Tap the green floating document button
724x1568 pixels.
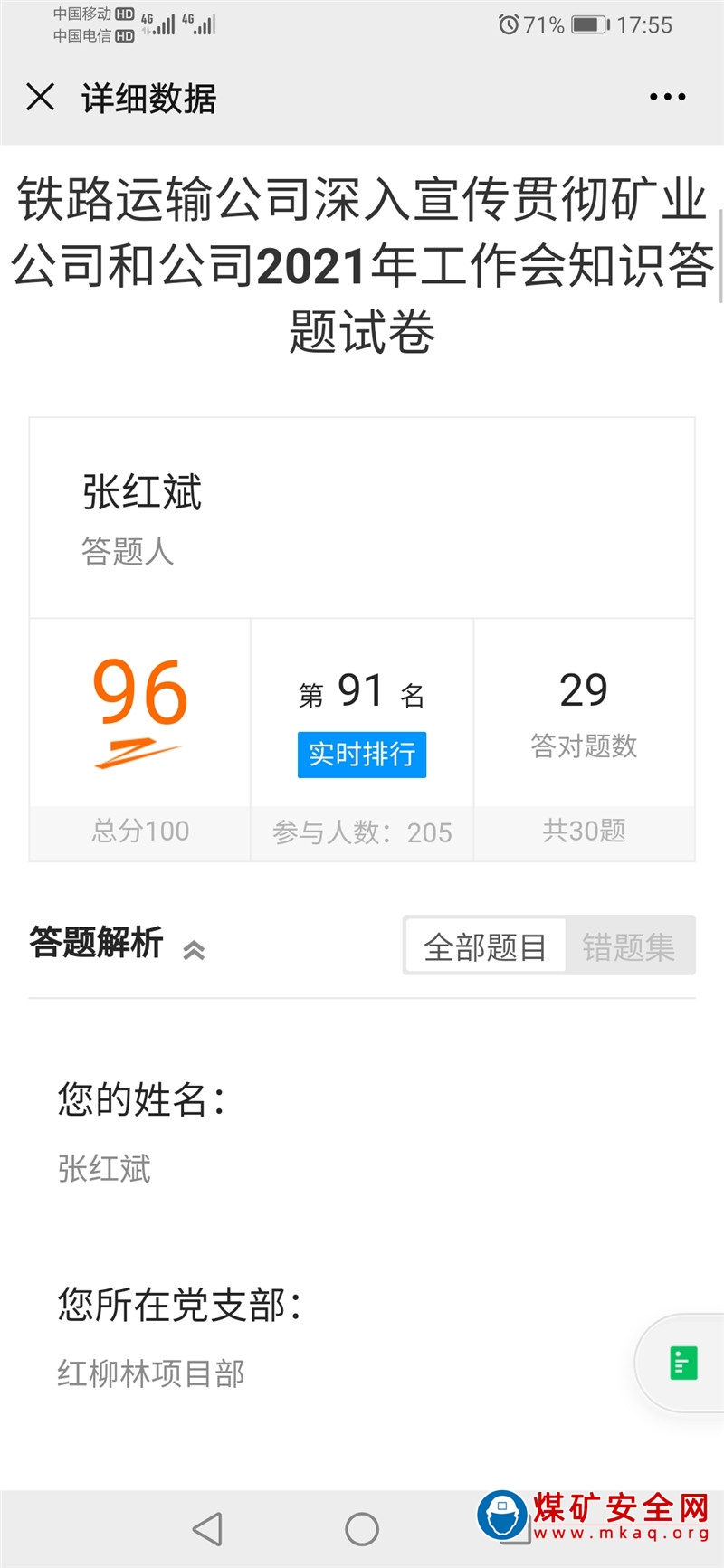683,1363
